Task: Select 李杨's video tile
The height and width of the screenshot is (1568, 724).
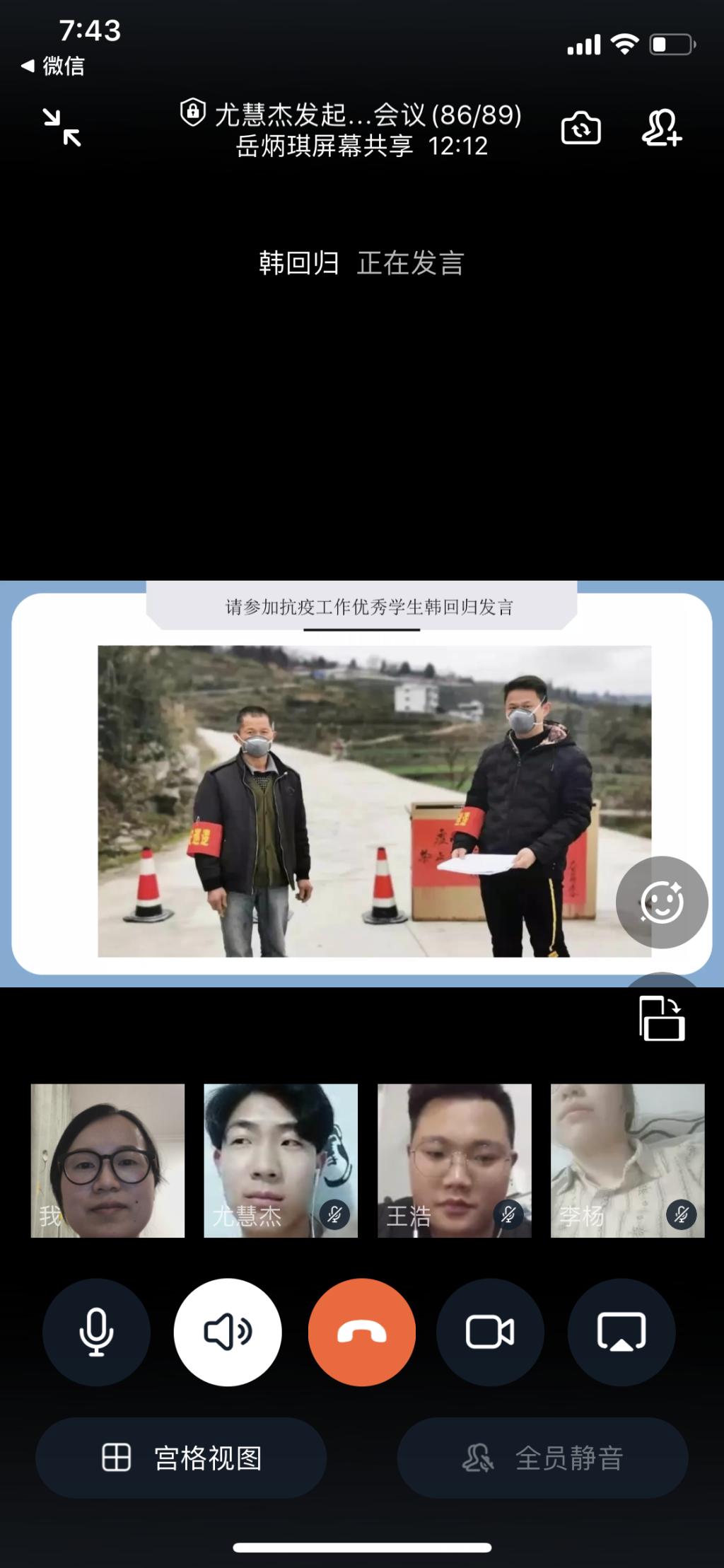Action: pyautogui.click(x=627, y=1160)
